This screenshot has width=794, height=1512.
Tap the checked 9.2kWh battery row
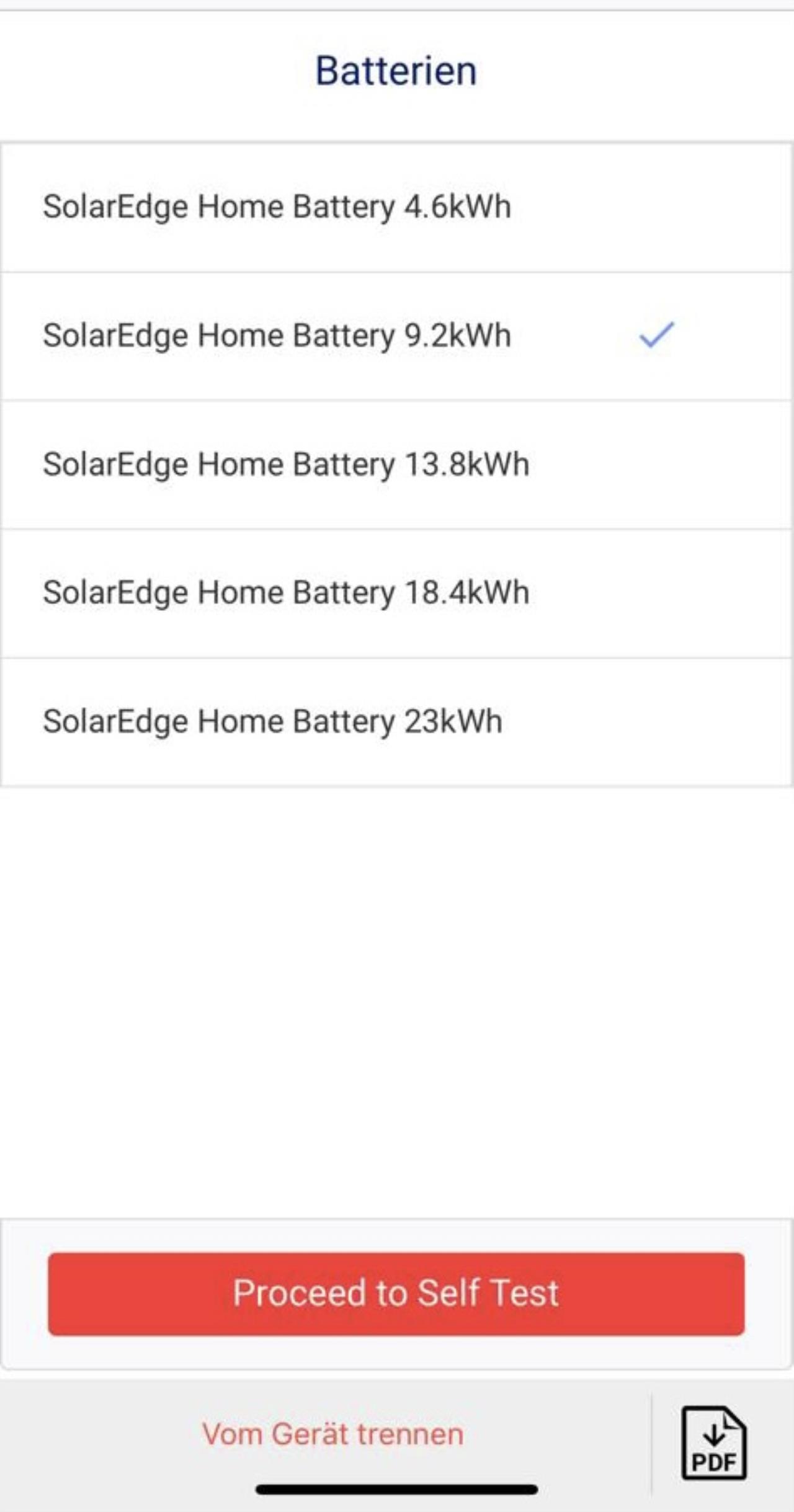coord(397,336)
